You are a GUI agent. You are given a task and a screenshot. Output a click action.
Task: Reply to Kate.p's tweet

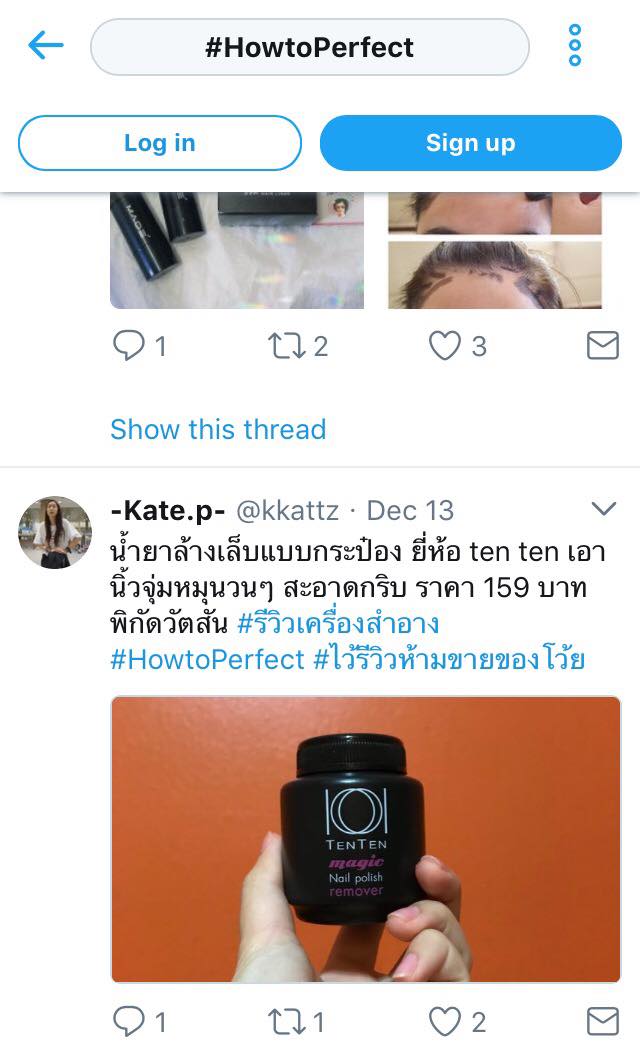tap(129, 1021)
